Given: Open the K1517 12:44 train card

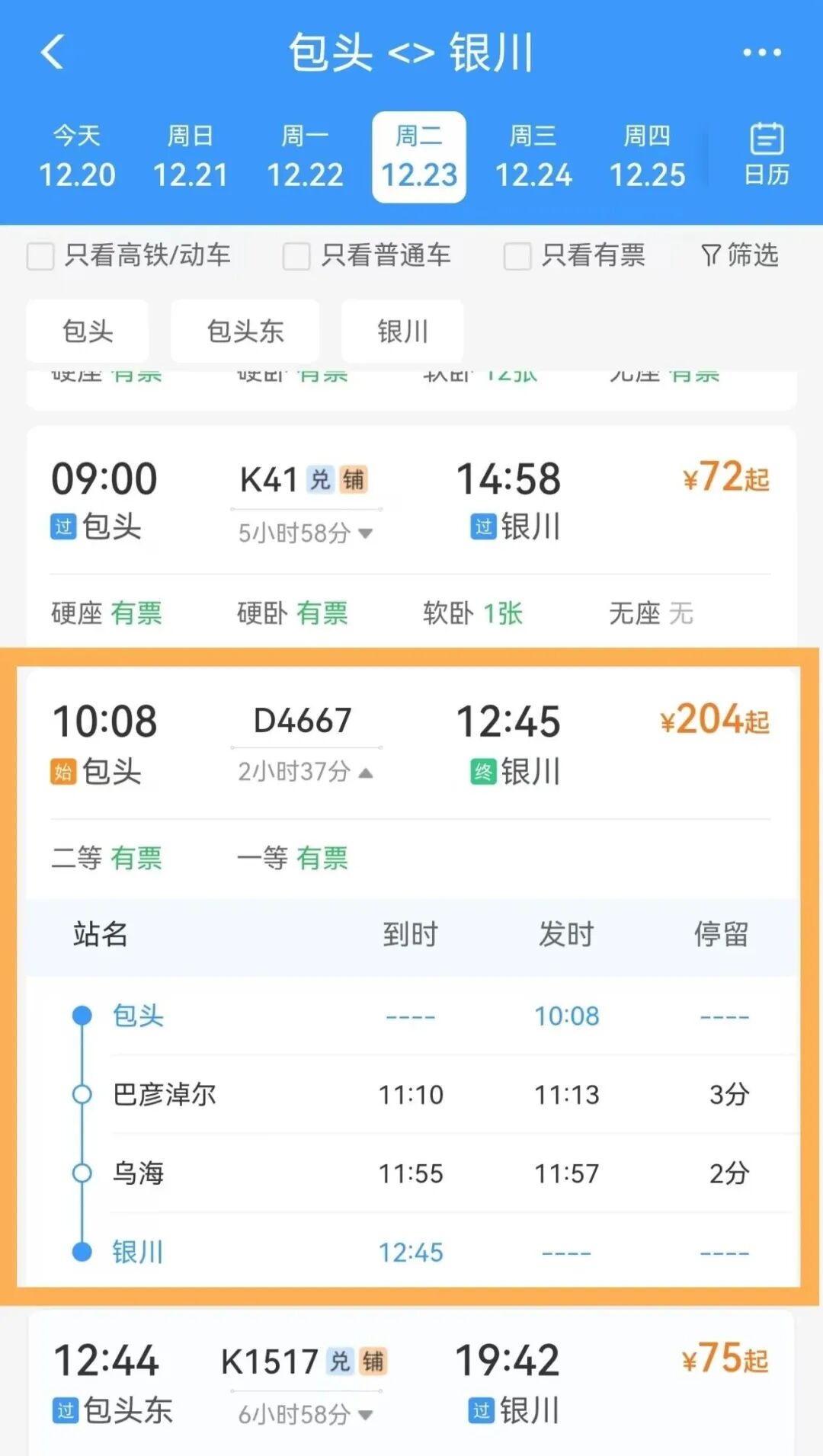Looking at the screenshot, I should tap(411, 1379).
